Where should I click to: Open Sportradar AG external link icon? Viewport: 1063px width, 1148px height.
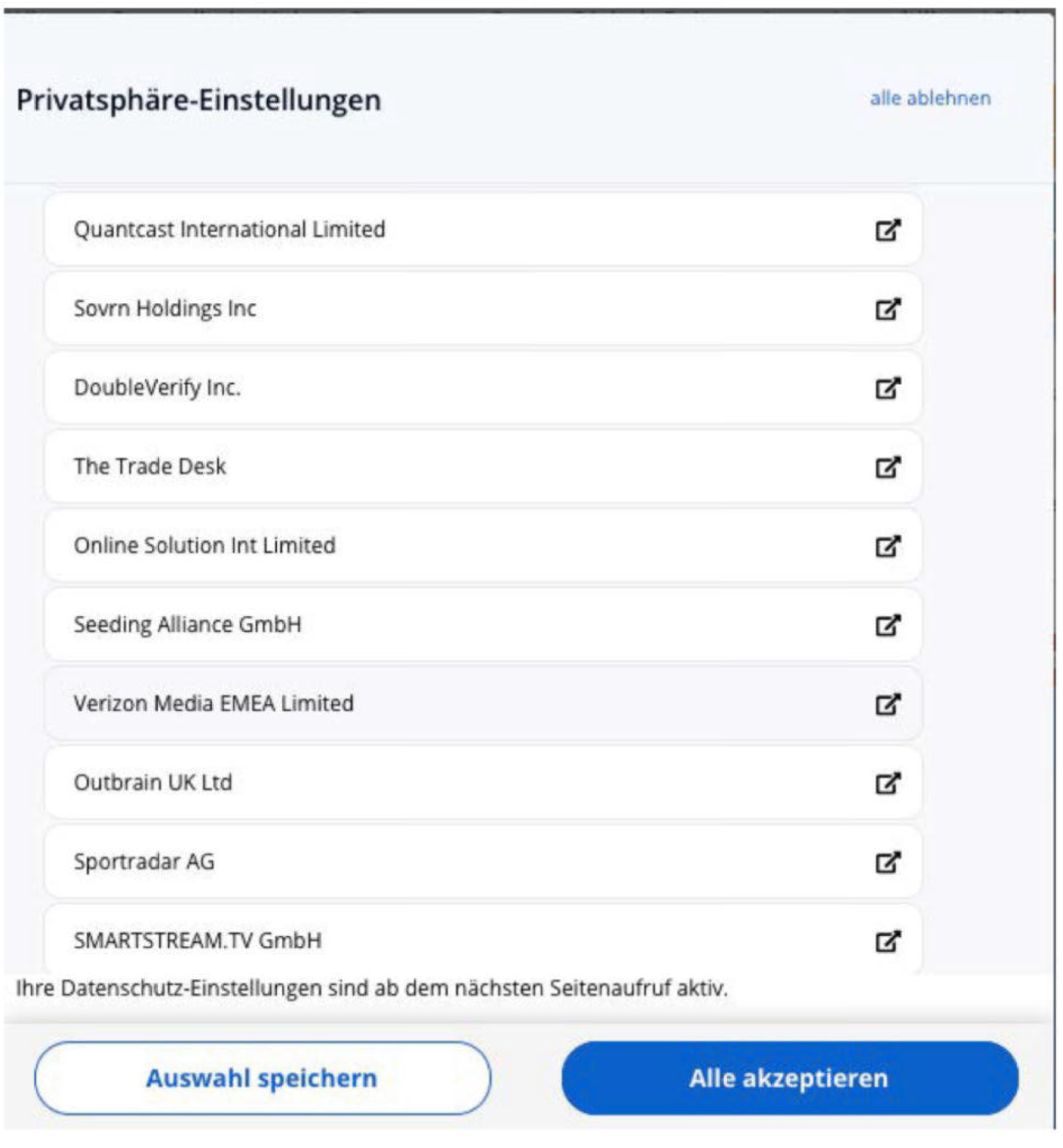pos(887,862)
